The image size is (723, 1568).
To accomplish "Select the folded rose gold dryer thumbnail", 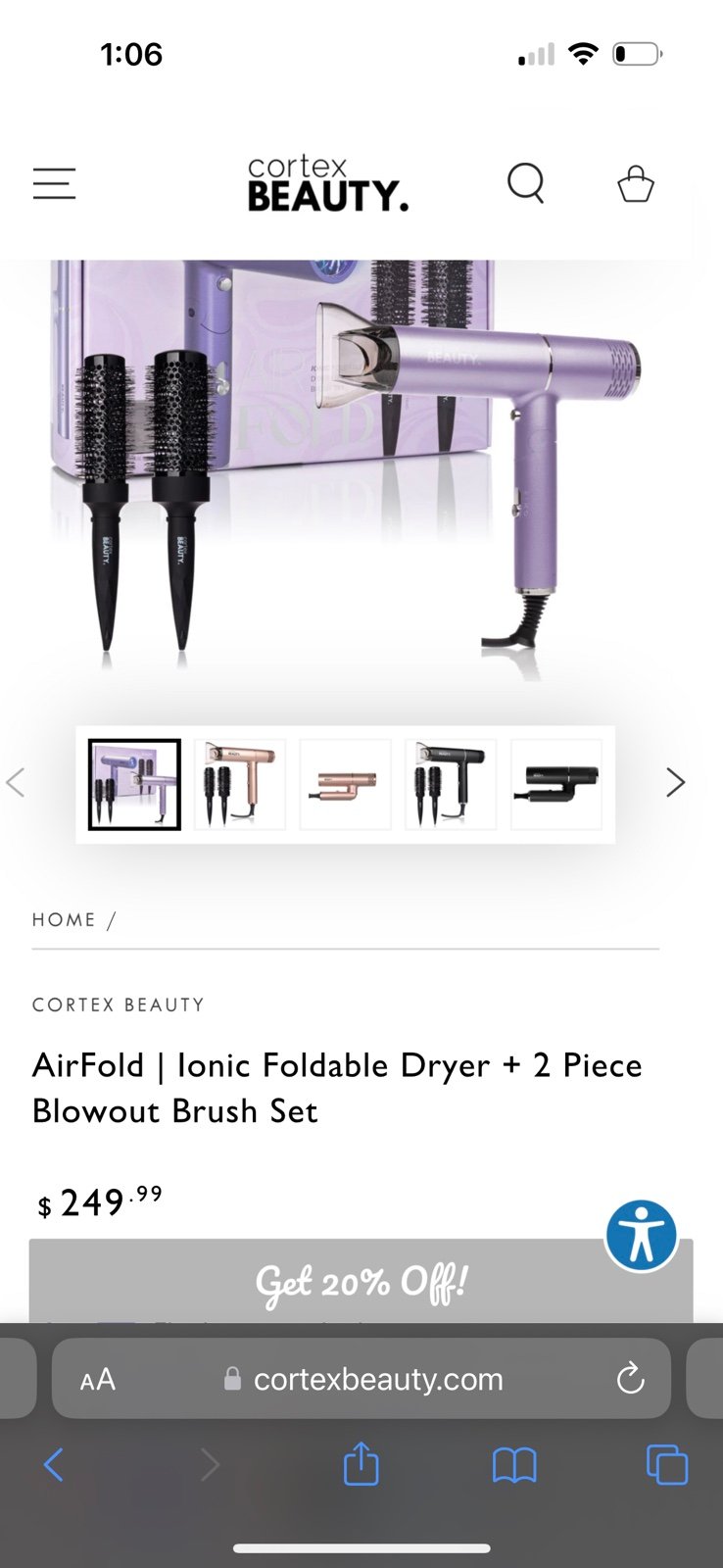I will pyautogui.click(x=345, y=785).
